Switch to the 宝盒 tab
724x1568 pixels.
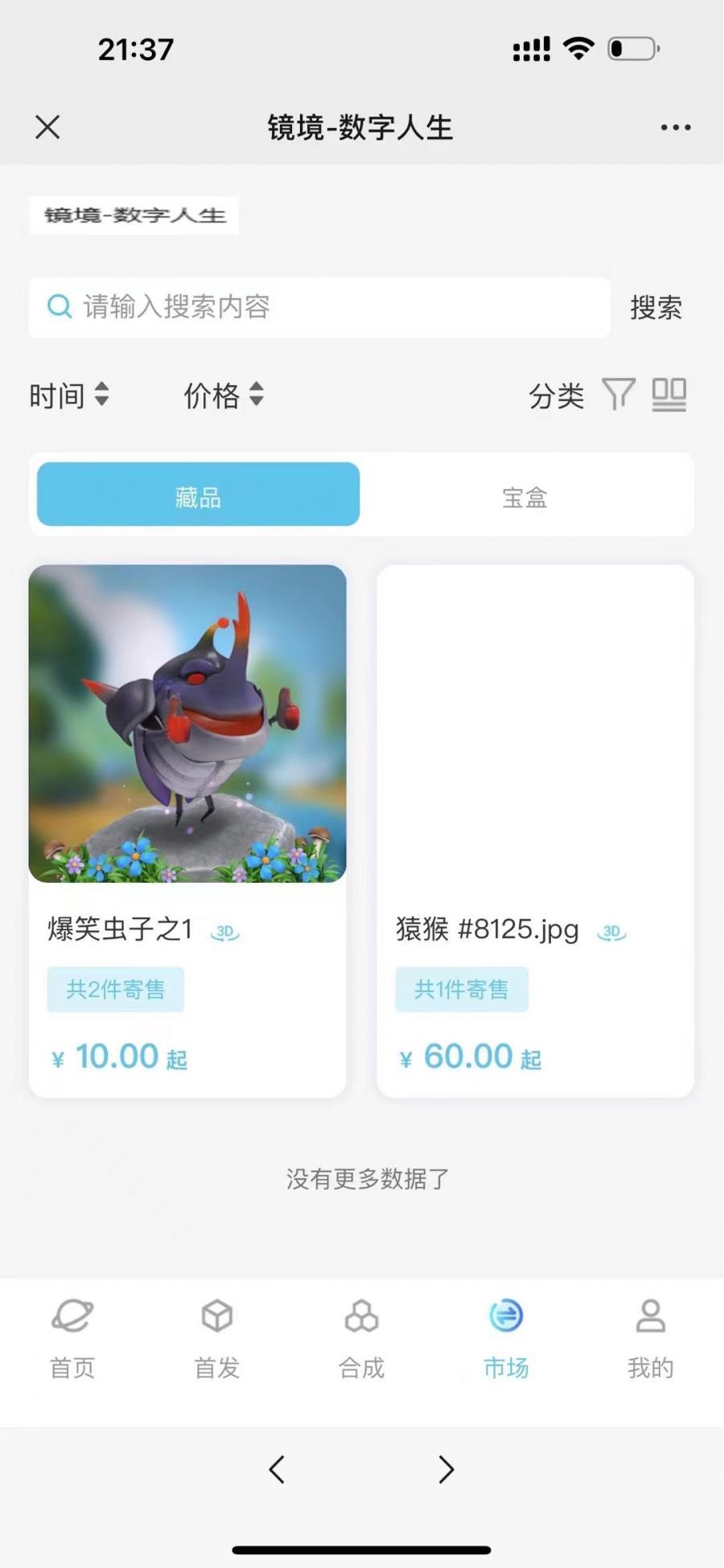(524, 497)
